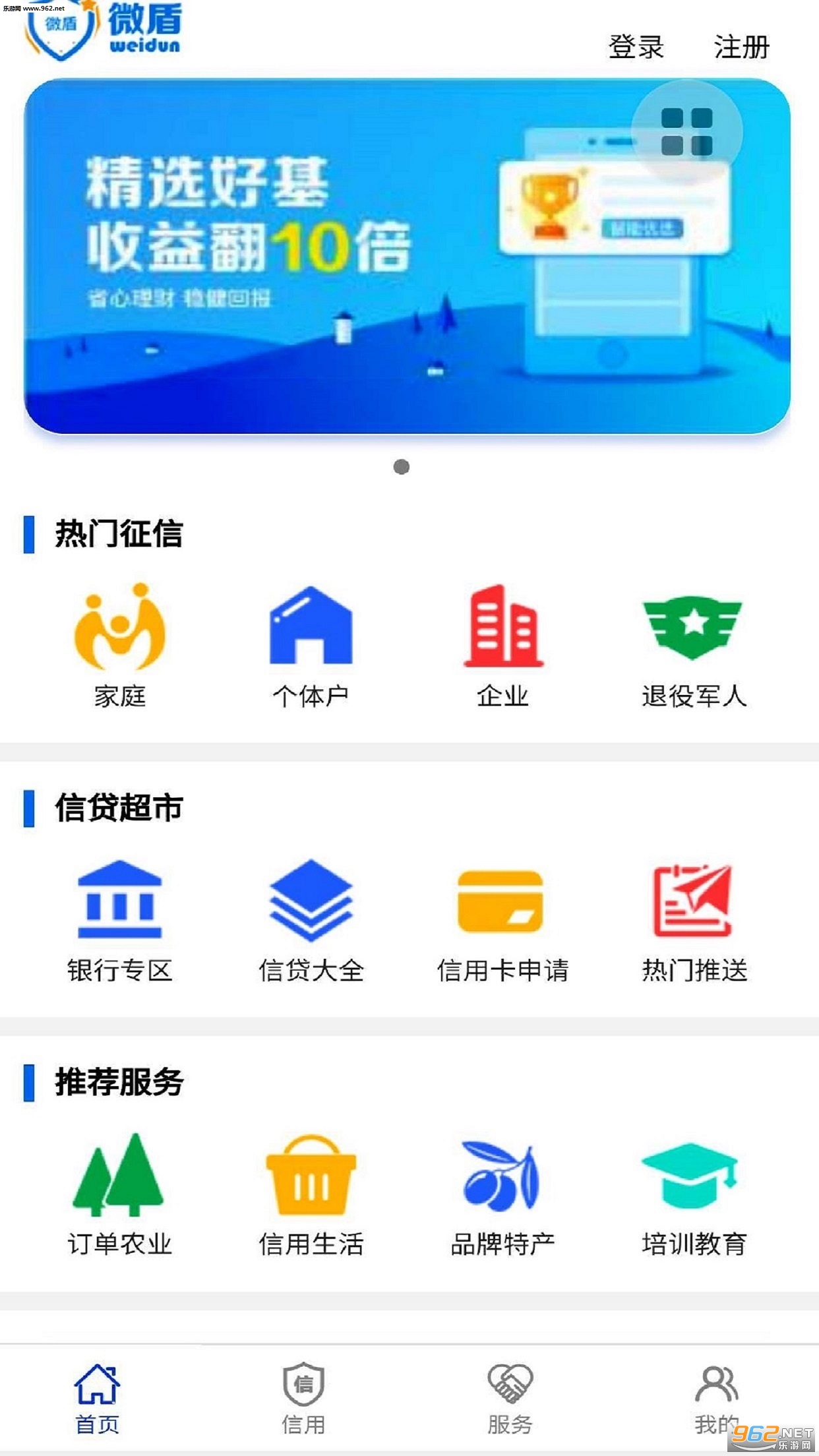
Task: Tap 登录 to log in
Action: pyautogui.click(x=636, y=47)
